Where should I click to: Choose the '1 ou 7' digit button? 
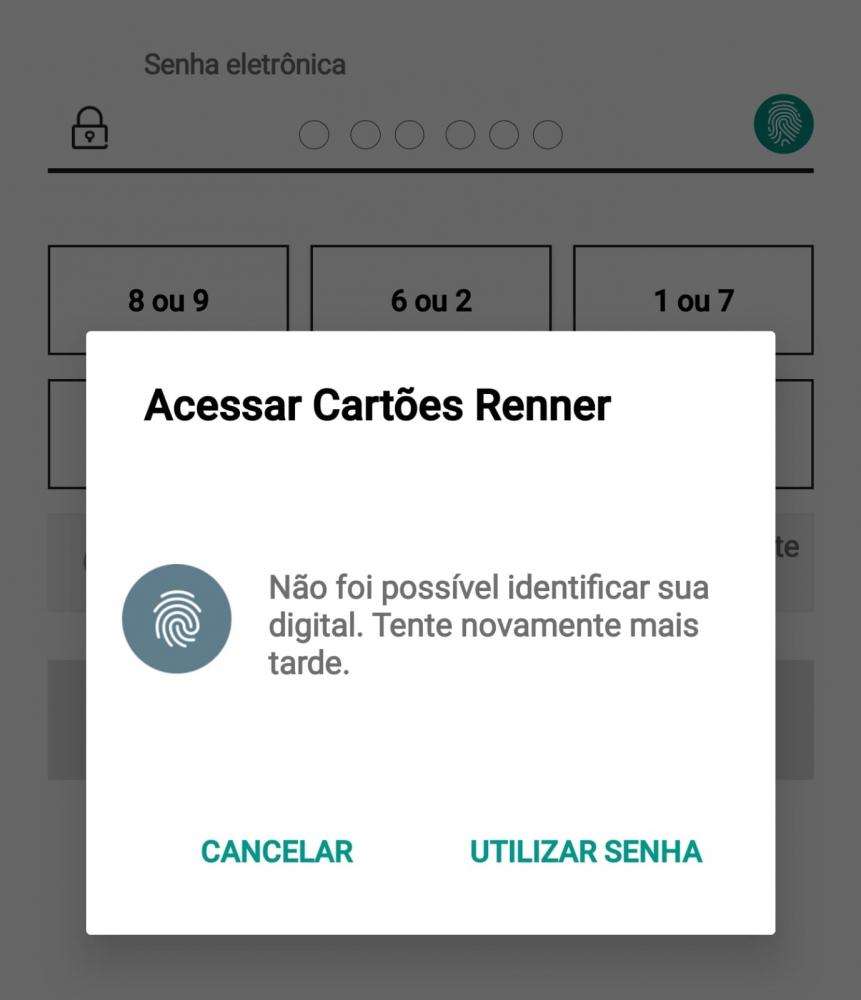point(692,300)
